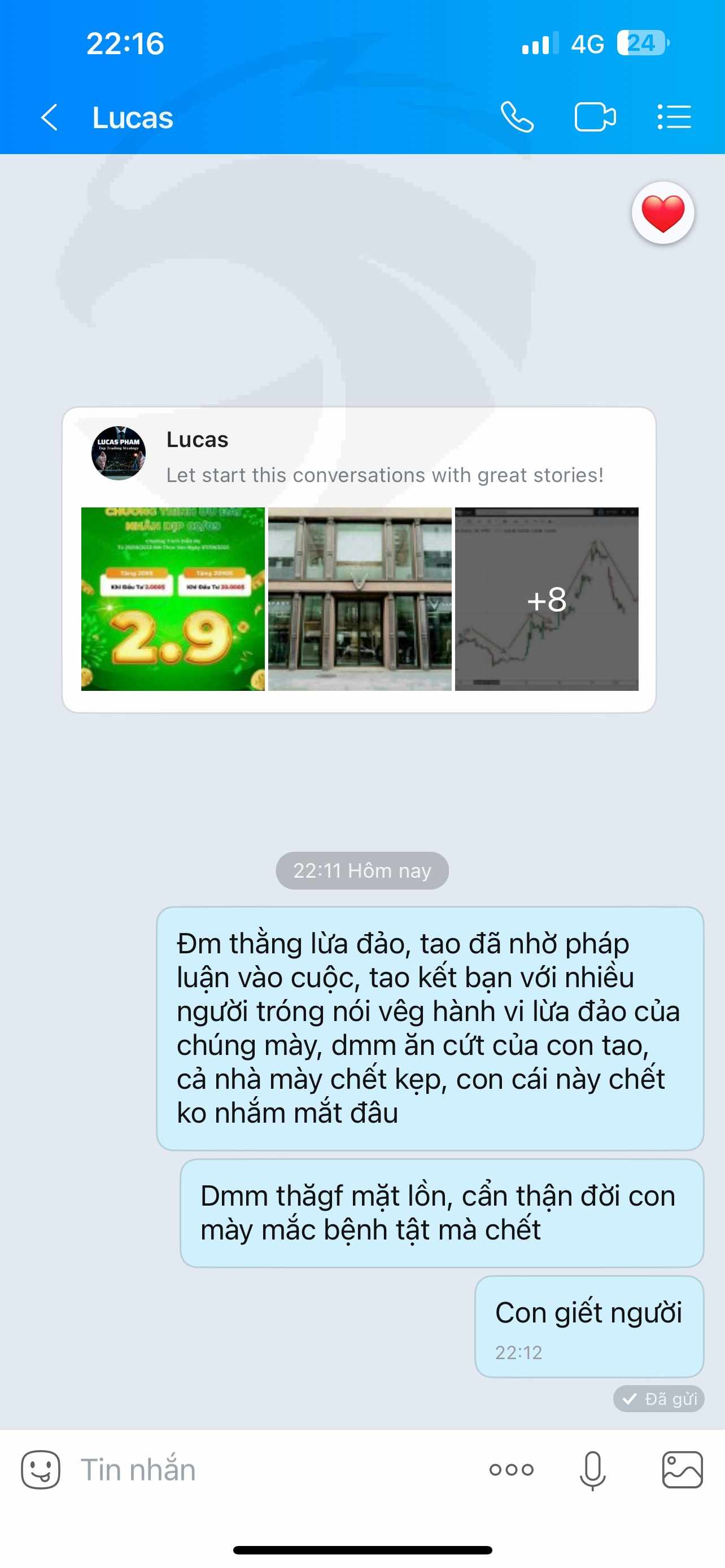Open the +8 more photos tile
Image resolution: width=725 pixels, height=1568 pixels.
click(547, 599)
